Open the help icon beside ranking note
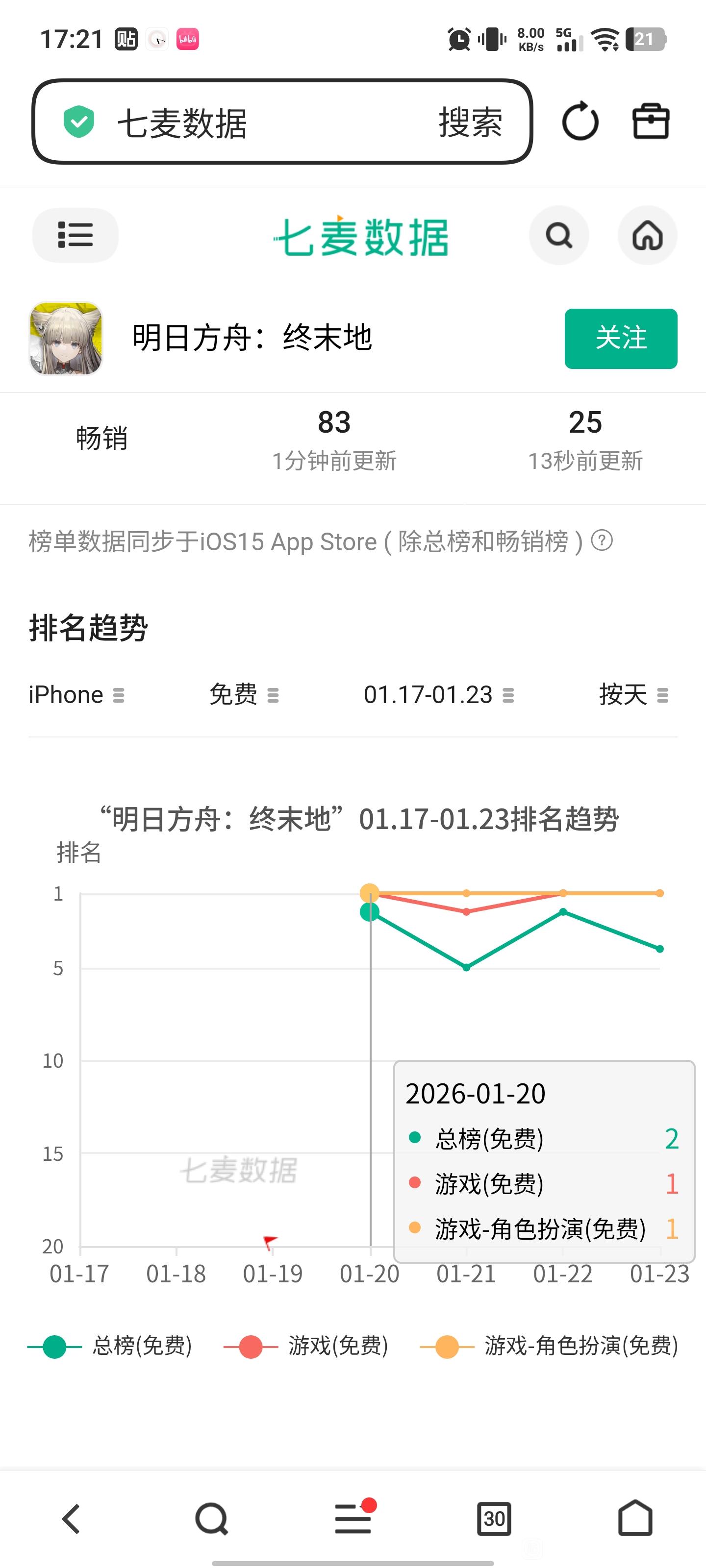Screen dimensions: 706x1568 click(x=602, y=540)
